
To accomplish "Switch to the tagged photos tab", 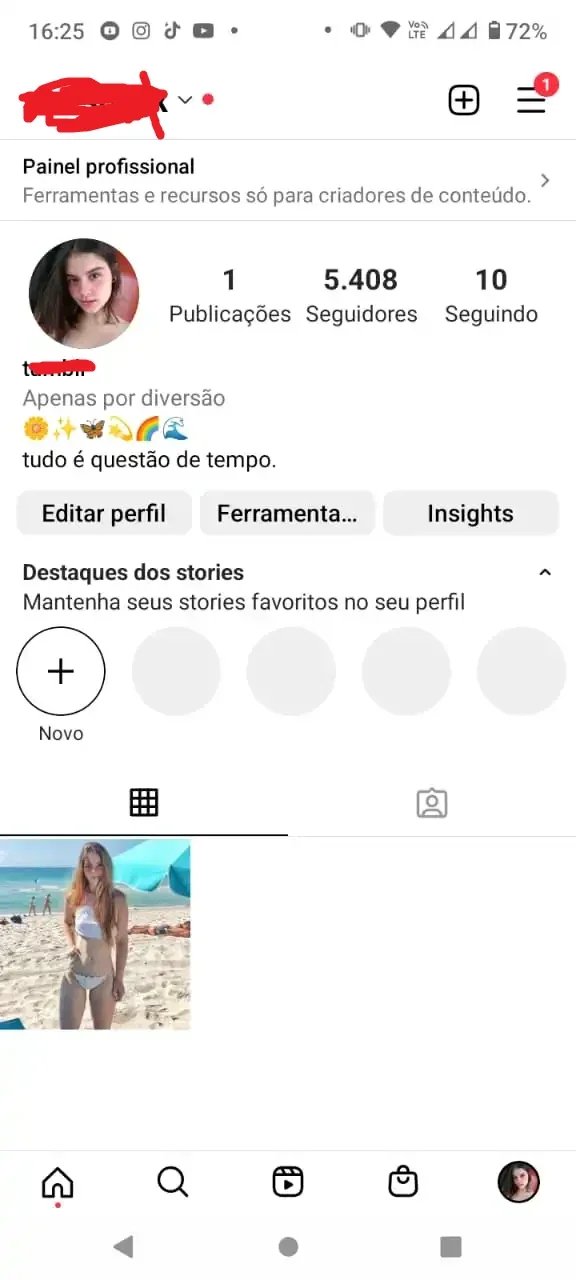I will [x=432, y=802].
